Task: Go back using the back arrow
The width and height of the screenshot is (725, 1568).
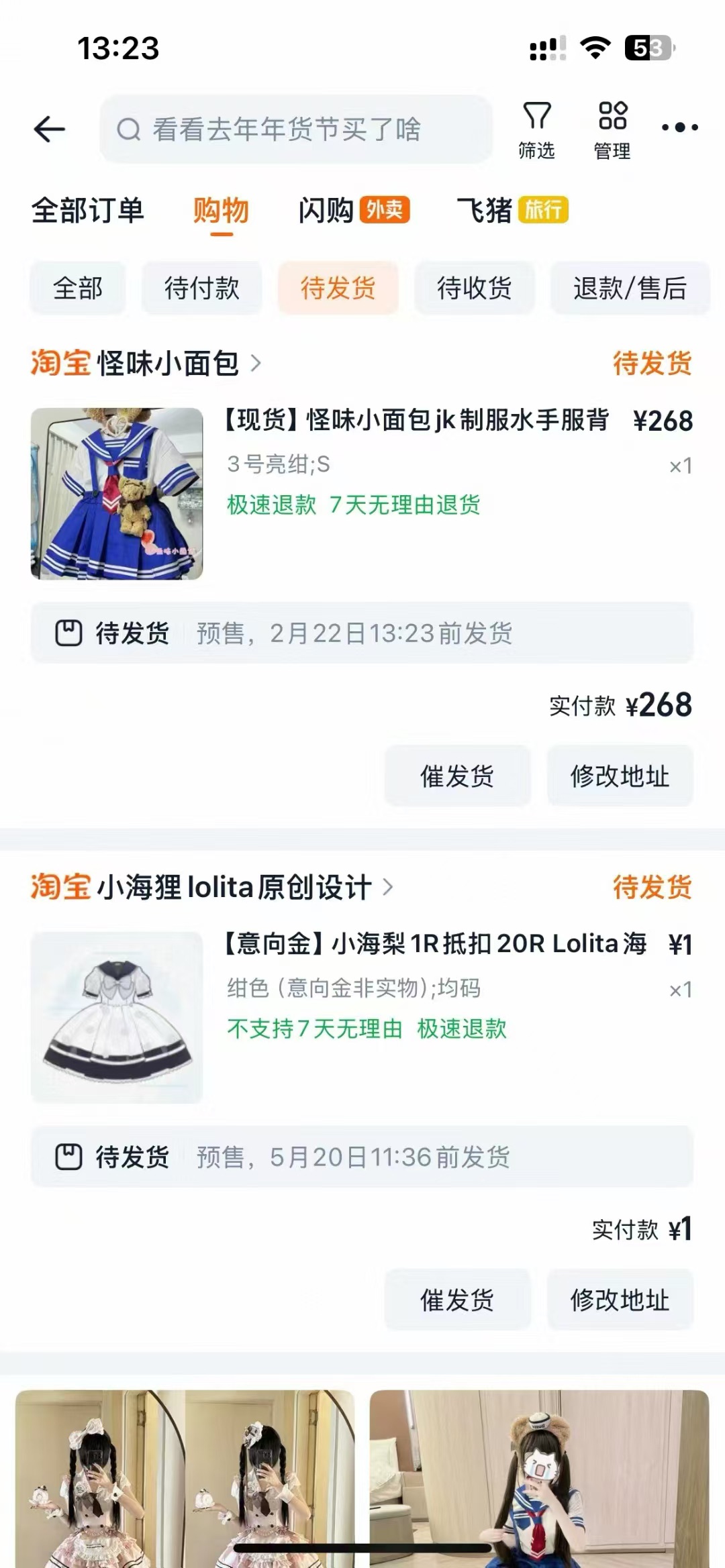Action: tap(50, 129)
